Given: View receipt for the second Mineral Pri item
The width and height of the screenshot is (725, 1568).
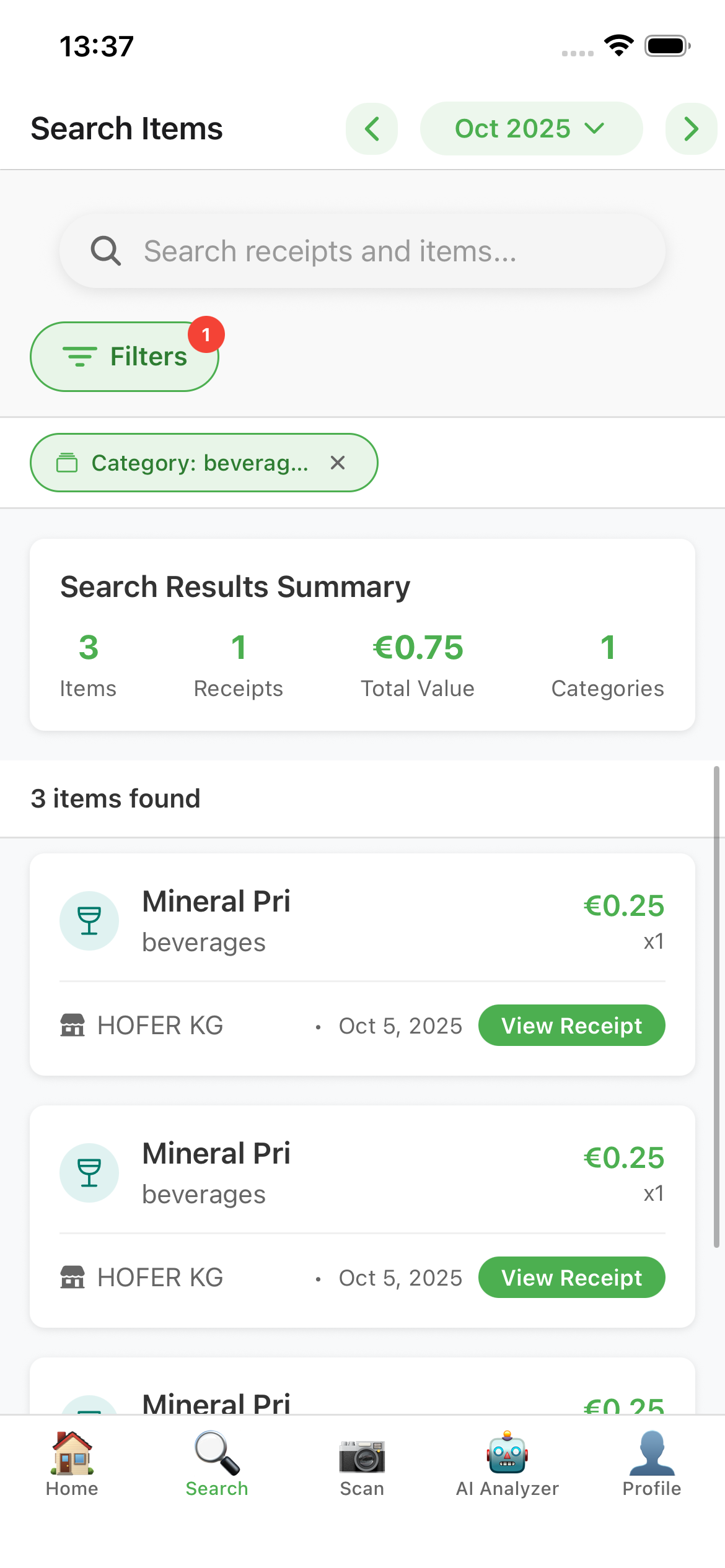Looking at the screenshot, I should [x=571, y=1277].
